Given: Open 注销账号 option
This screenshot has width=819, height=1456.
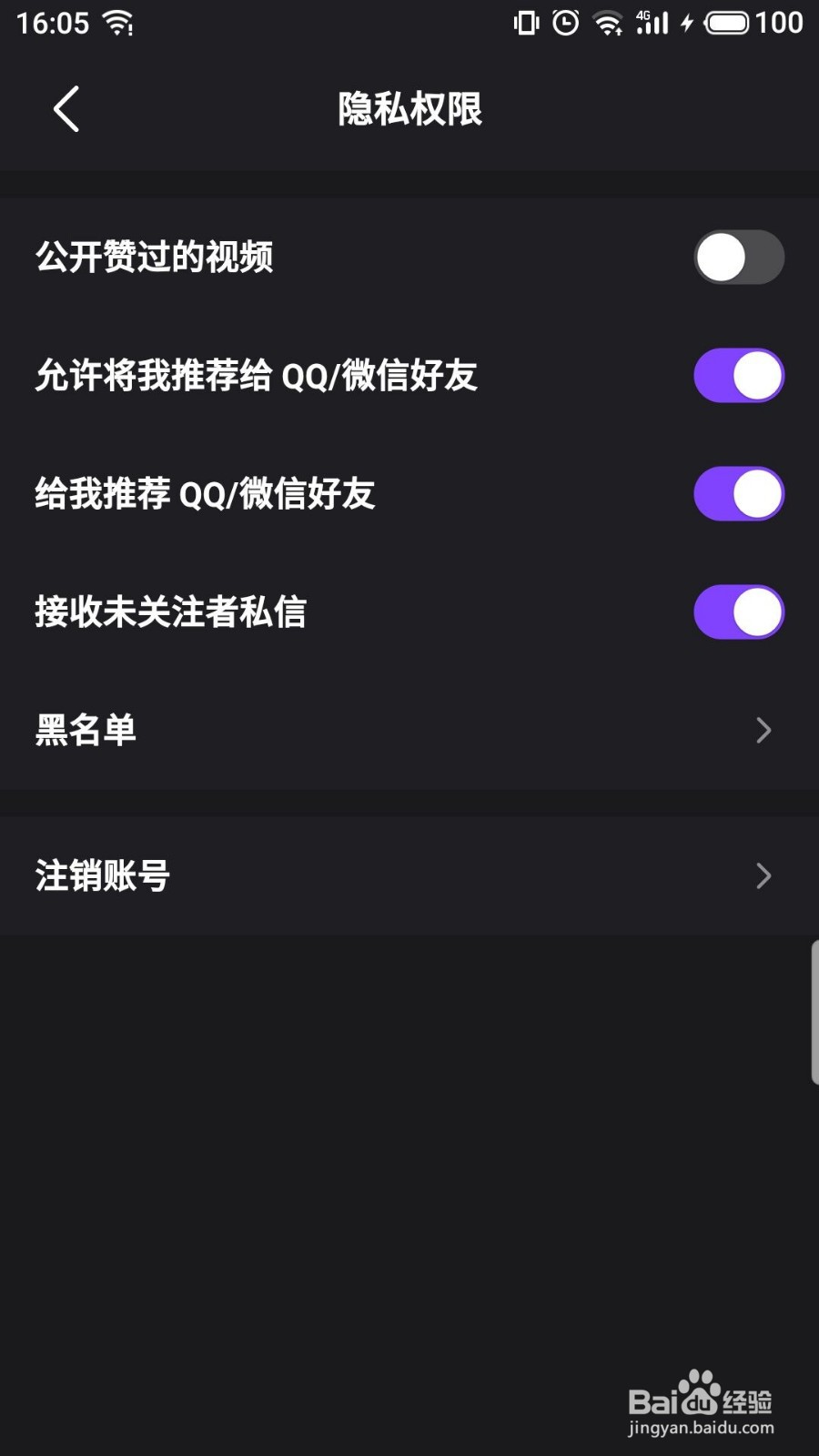Looking at the screenshot, I should [409, 875].
